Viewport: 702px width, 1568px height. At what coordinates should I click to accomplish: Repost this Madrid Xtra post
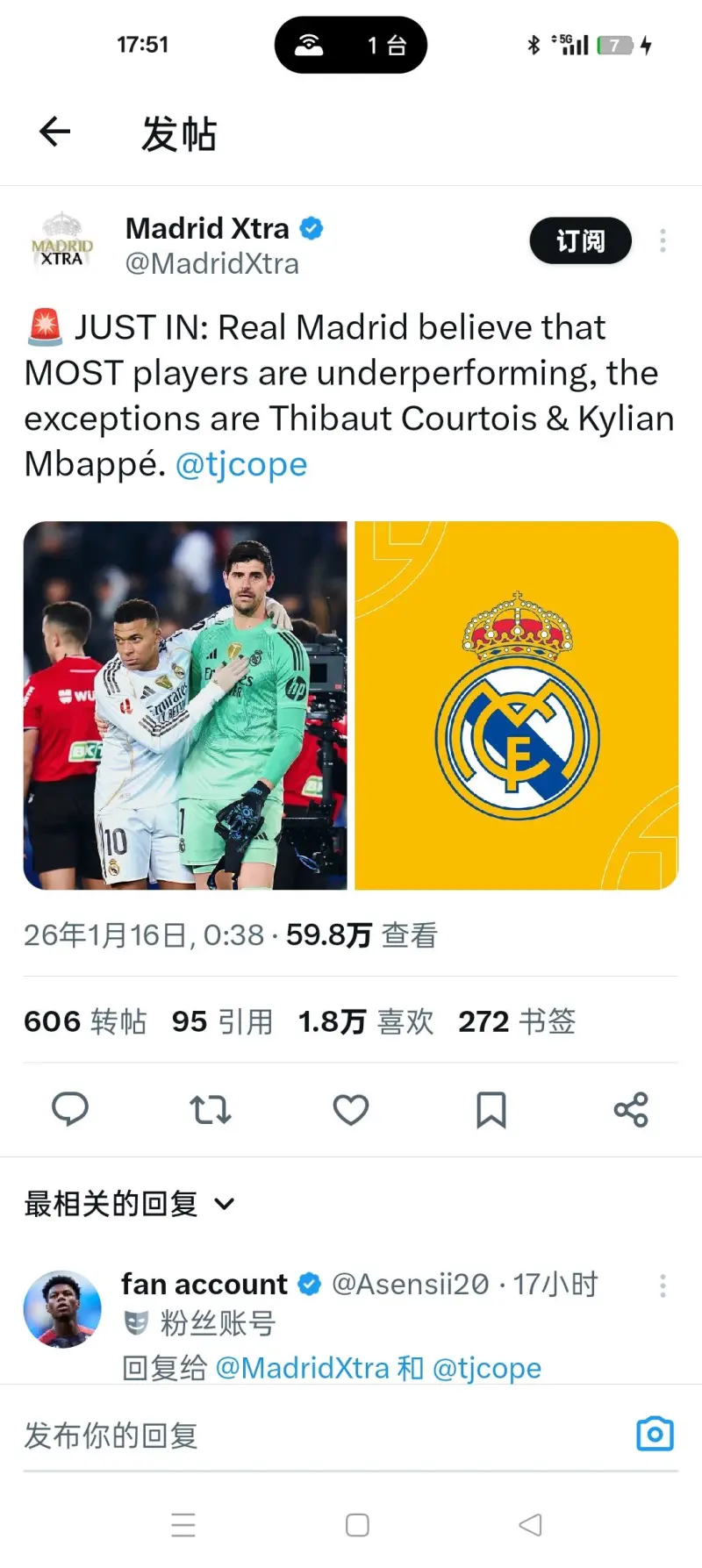pos(211,1110)
